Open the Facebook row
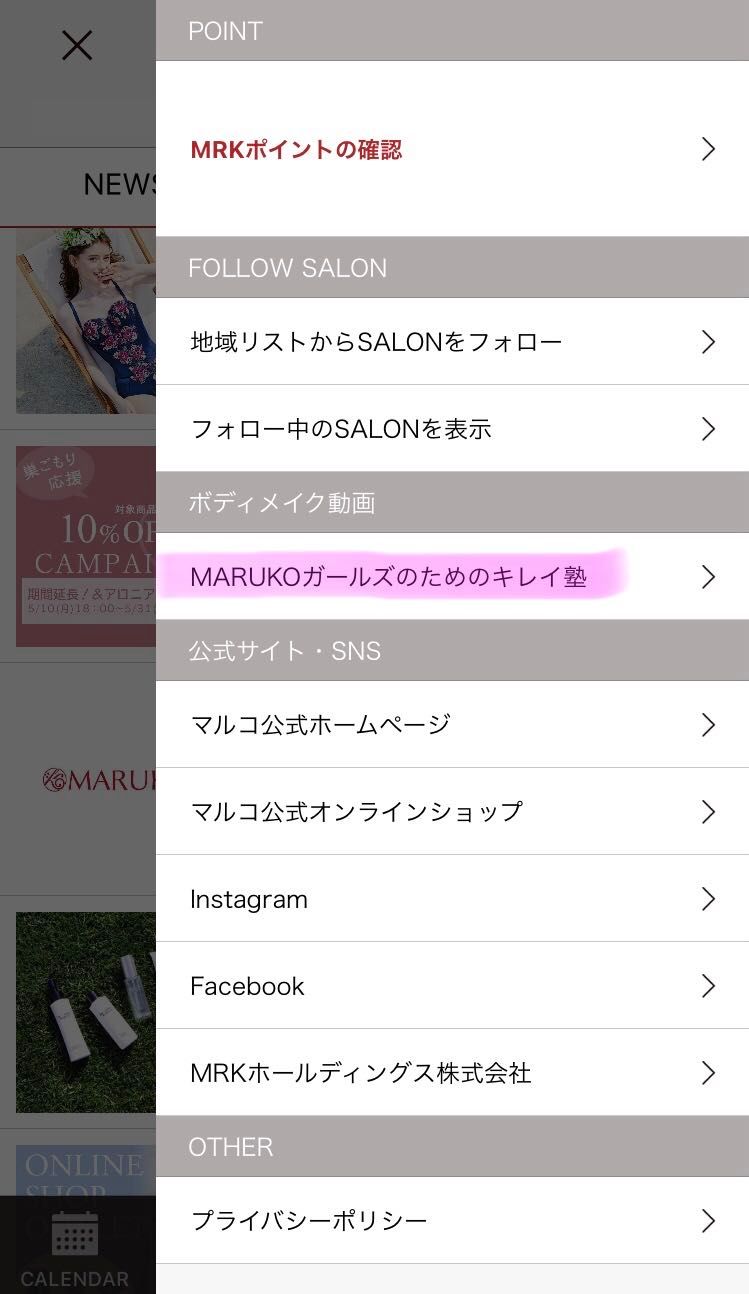749x1294 pixels. click(x=452, y=986)
